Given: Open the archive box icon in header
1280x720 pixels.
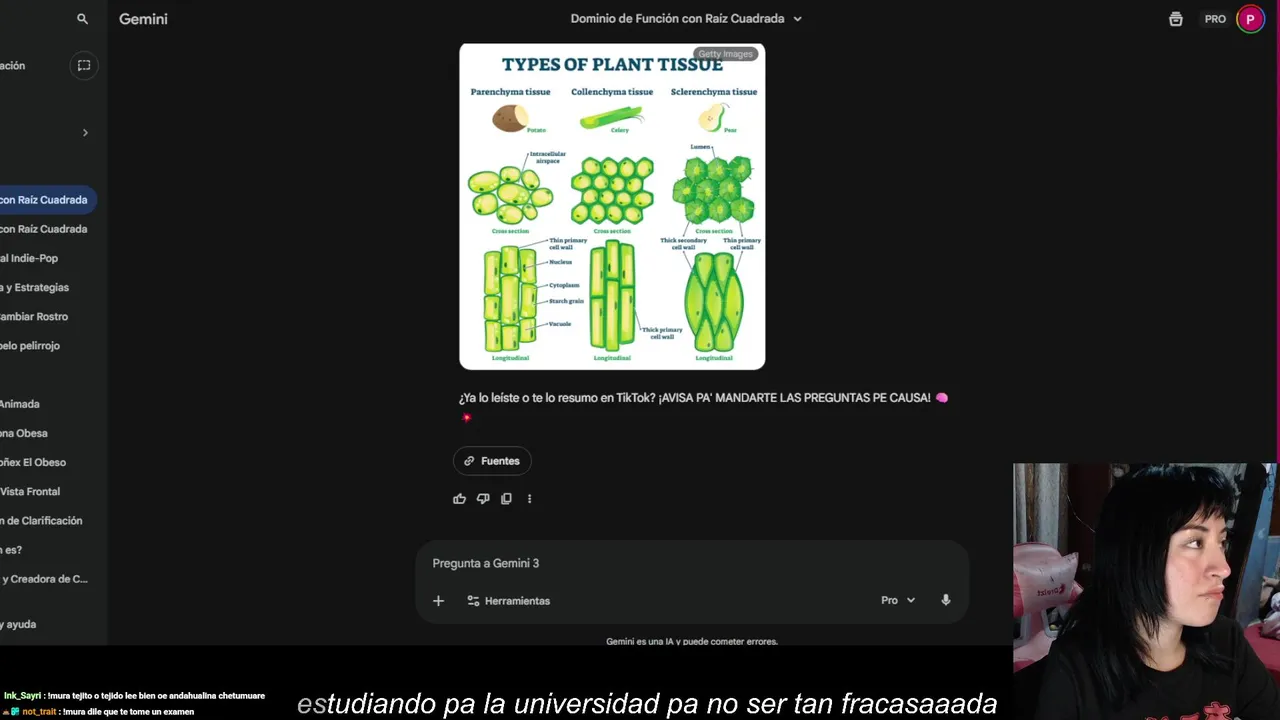Looking at the screenshot, I should 1176,19.
